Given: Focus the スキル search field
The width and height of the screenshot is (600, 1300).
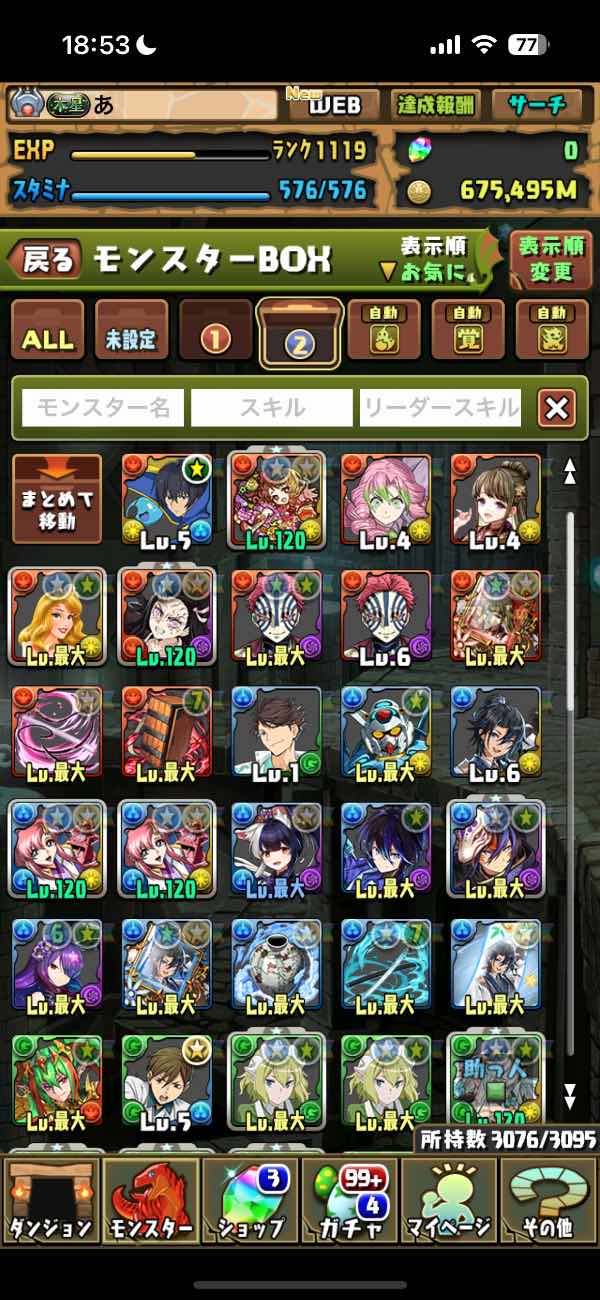Looking at the screenshot, I should [272, 408].
